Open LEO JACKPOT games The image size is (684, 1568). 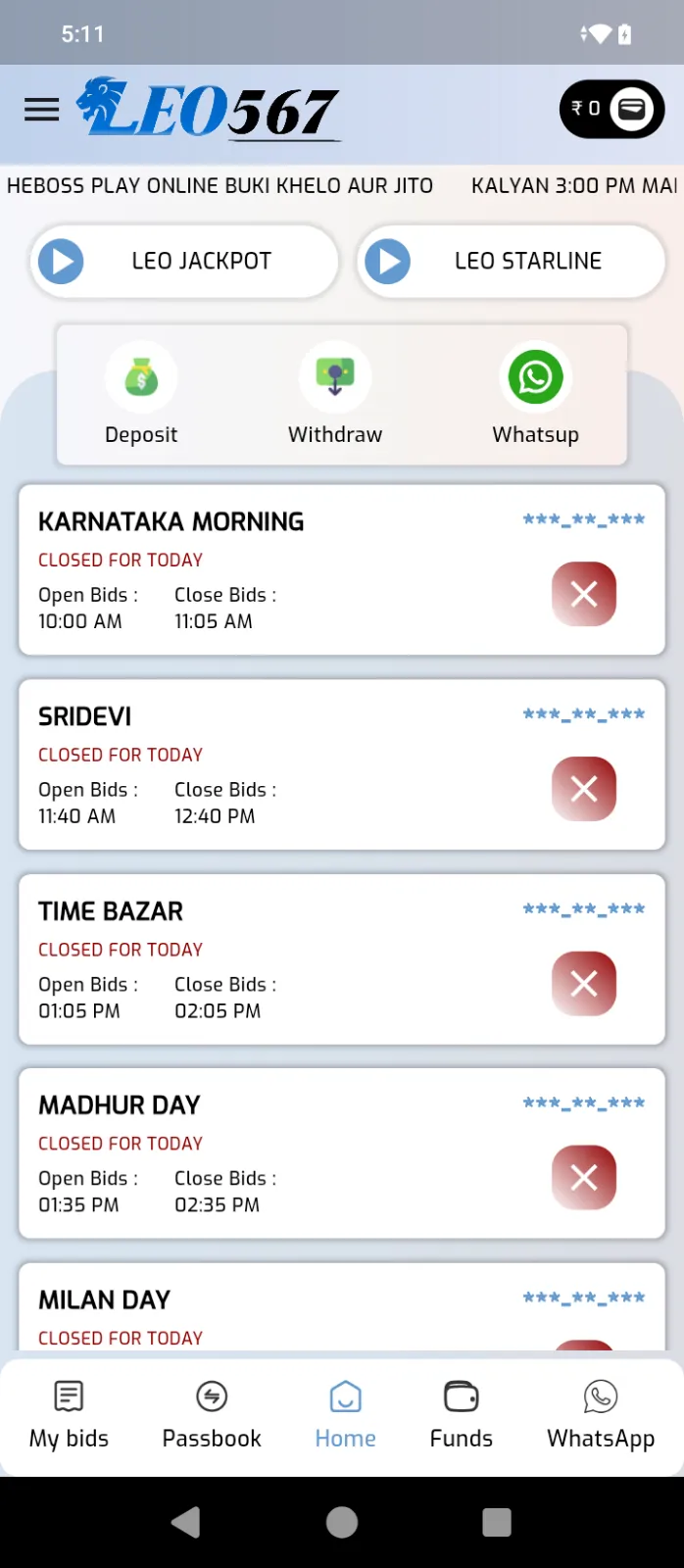[184, 262]
